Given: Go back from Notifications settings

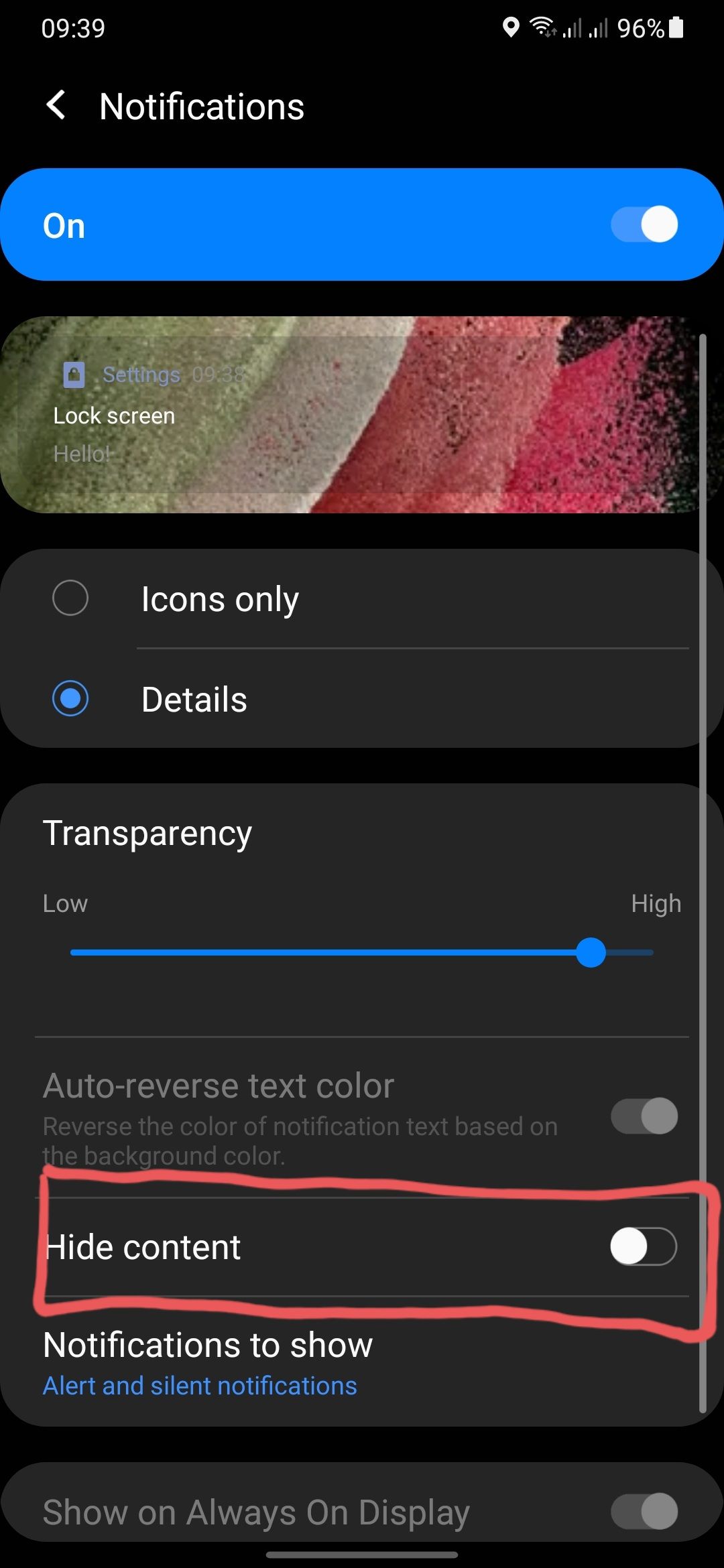Looking at the screenshot, I should coord(56,106).
